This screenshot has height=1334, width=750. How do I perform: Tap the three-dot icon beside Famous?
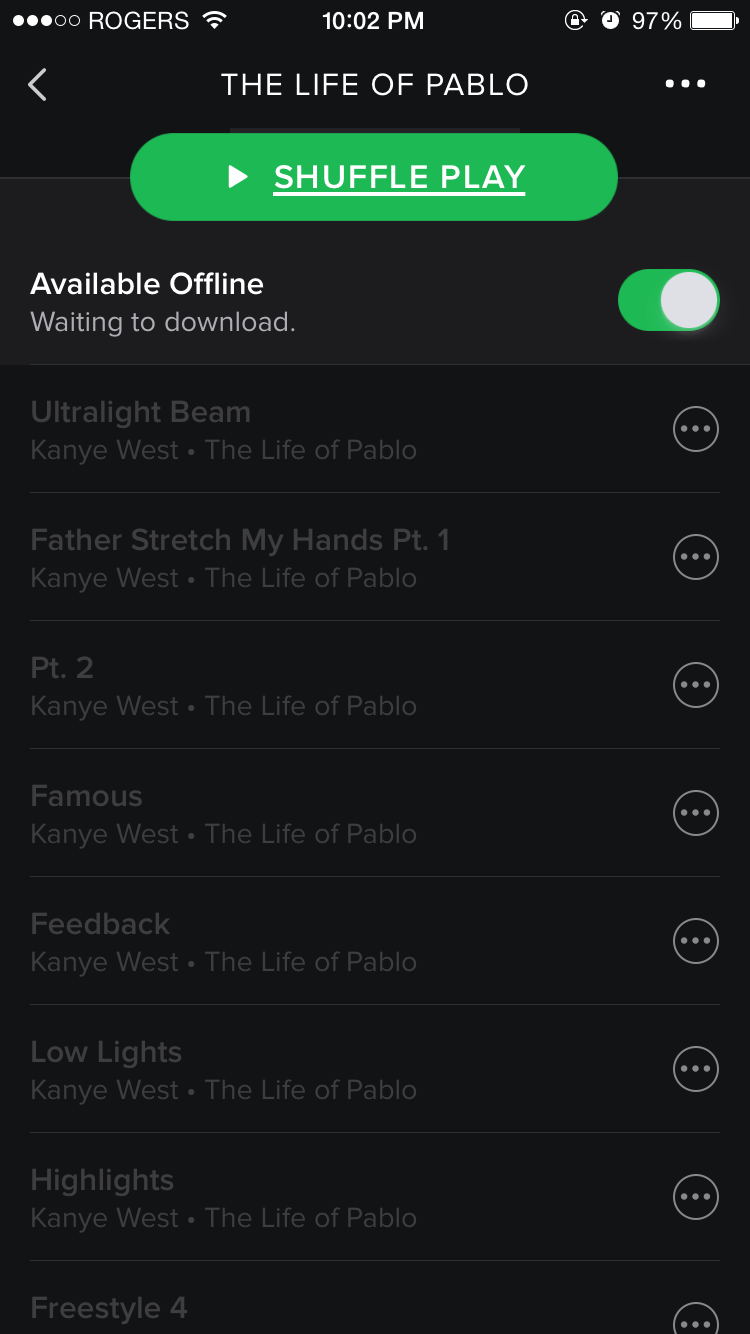pyautogui.click(x=695, y=813)
